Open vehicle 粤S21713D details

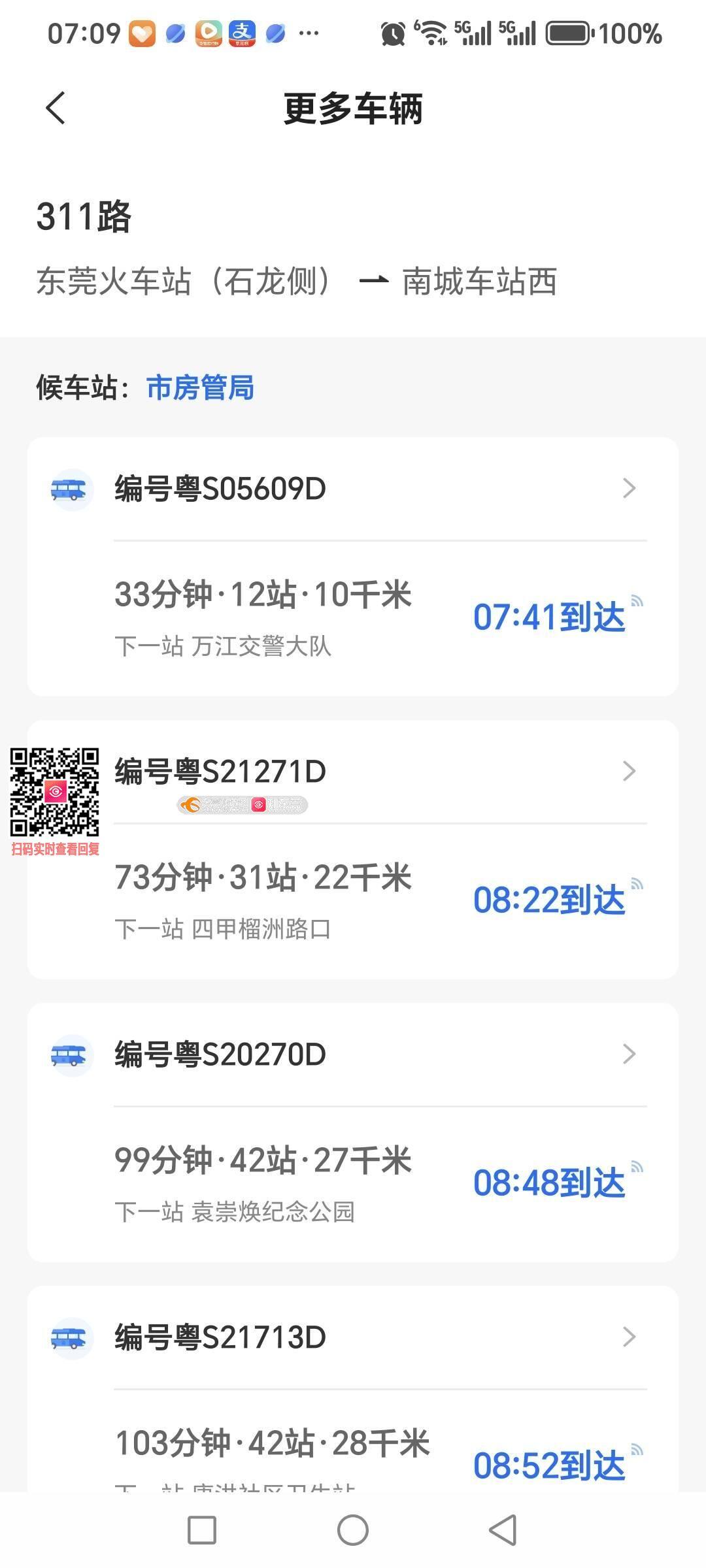coord(353,1337)
